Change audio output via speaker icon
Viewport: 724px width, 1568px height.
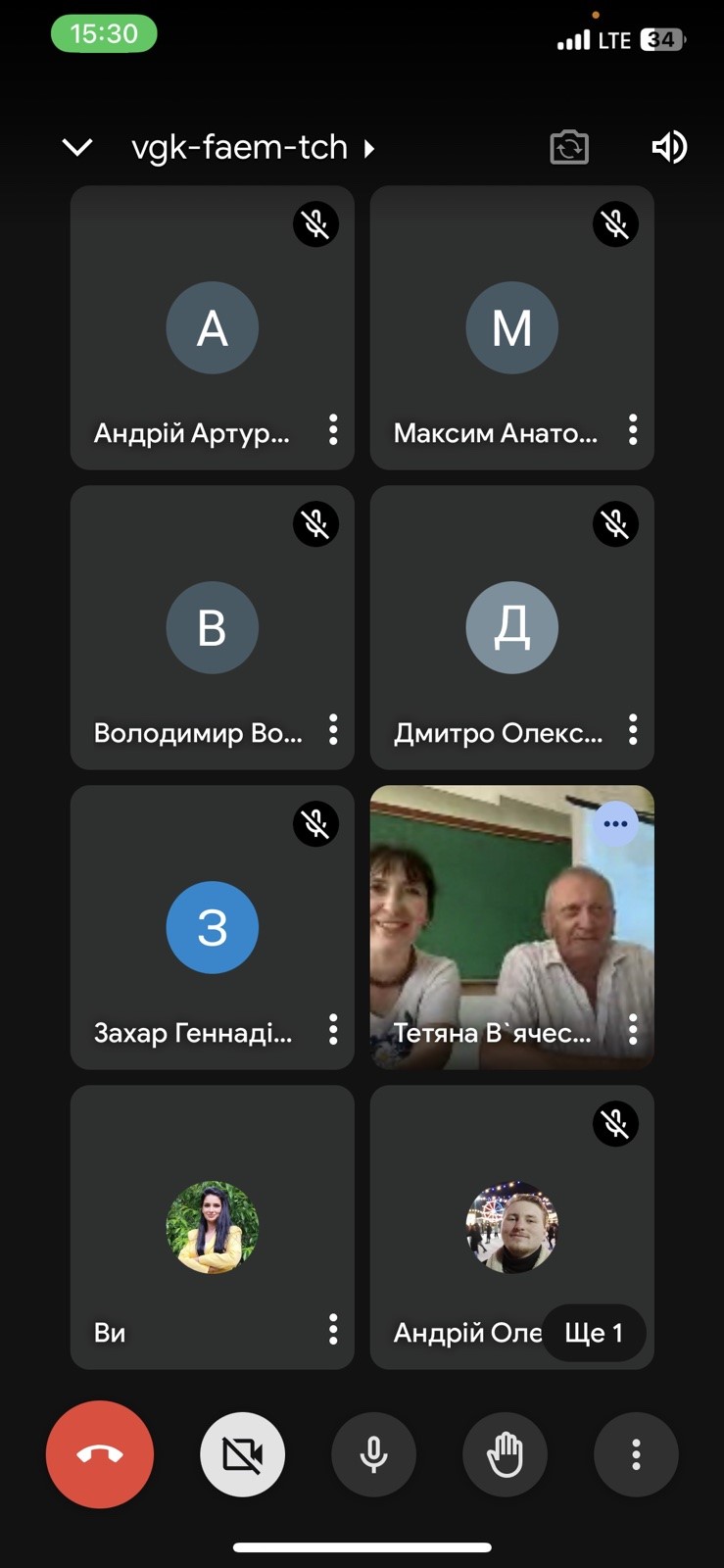pyautogui.click(x=669, y=148)
